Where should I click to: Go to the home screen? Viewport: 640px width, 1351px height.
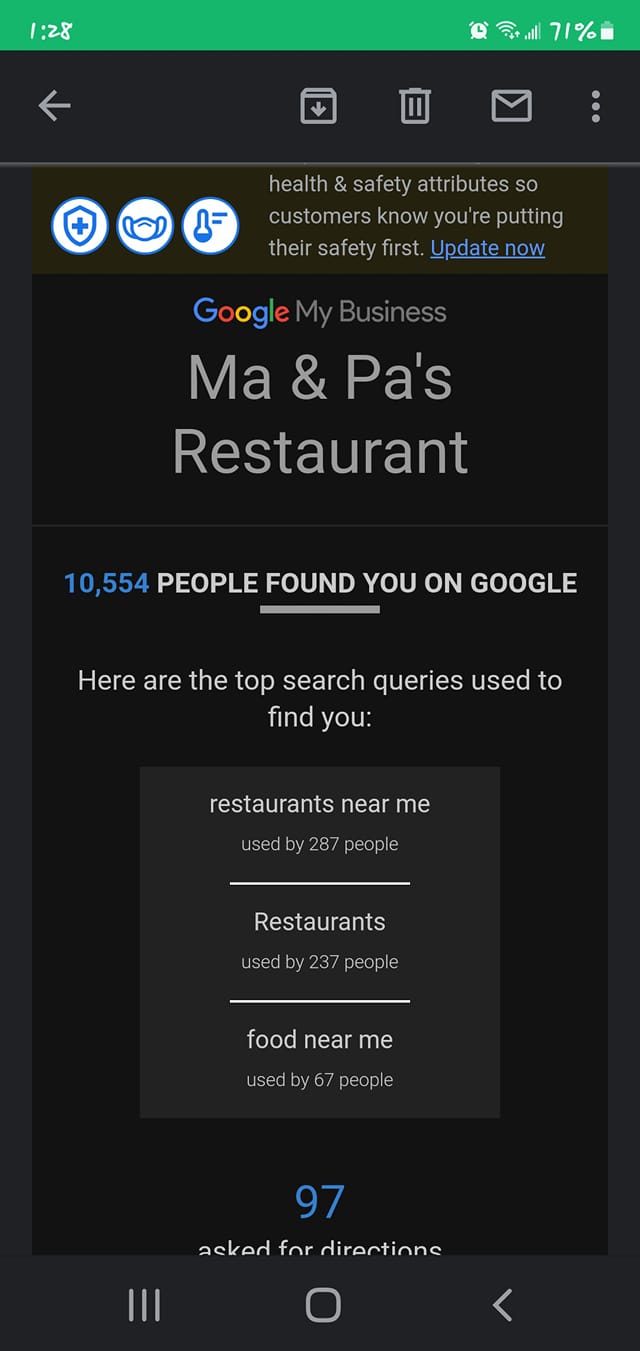(322, 1305)
